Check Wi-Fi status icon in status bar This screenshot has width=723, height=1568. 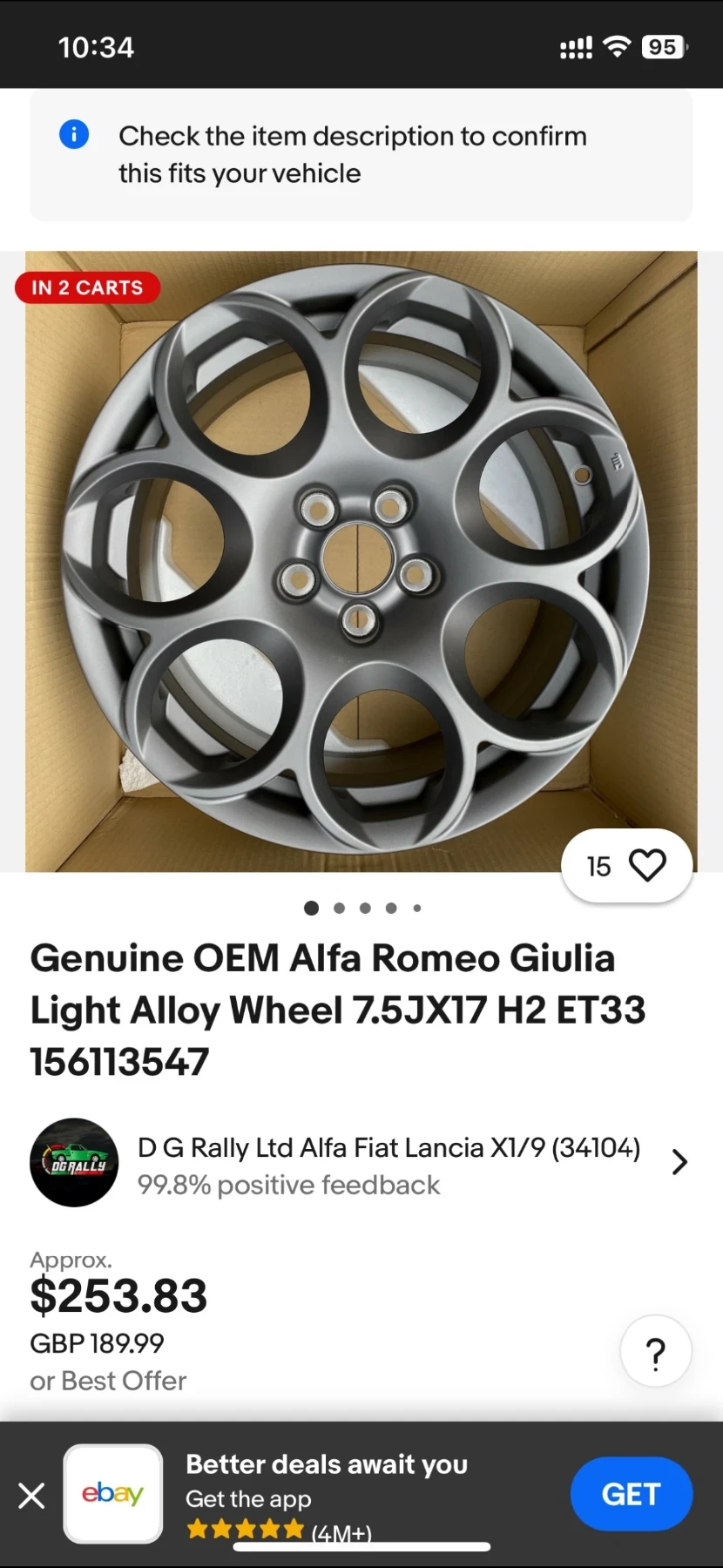pyautogui.click(x=617, y=46)
